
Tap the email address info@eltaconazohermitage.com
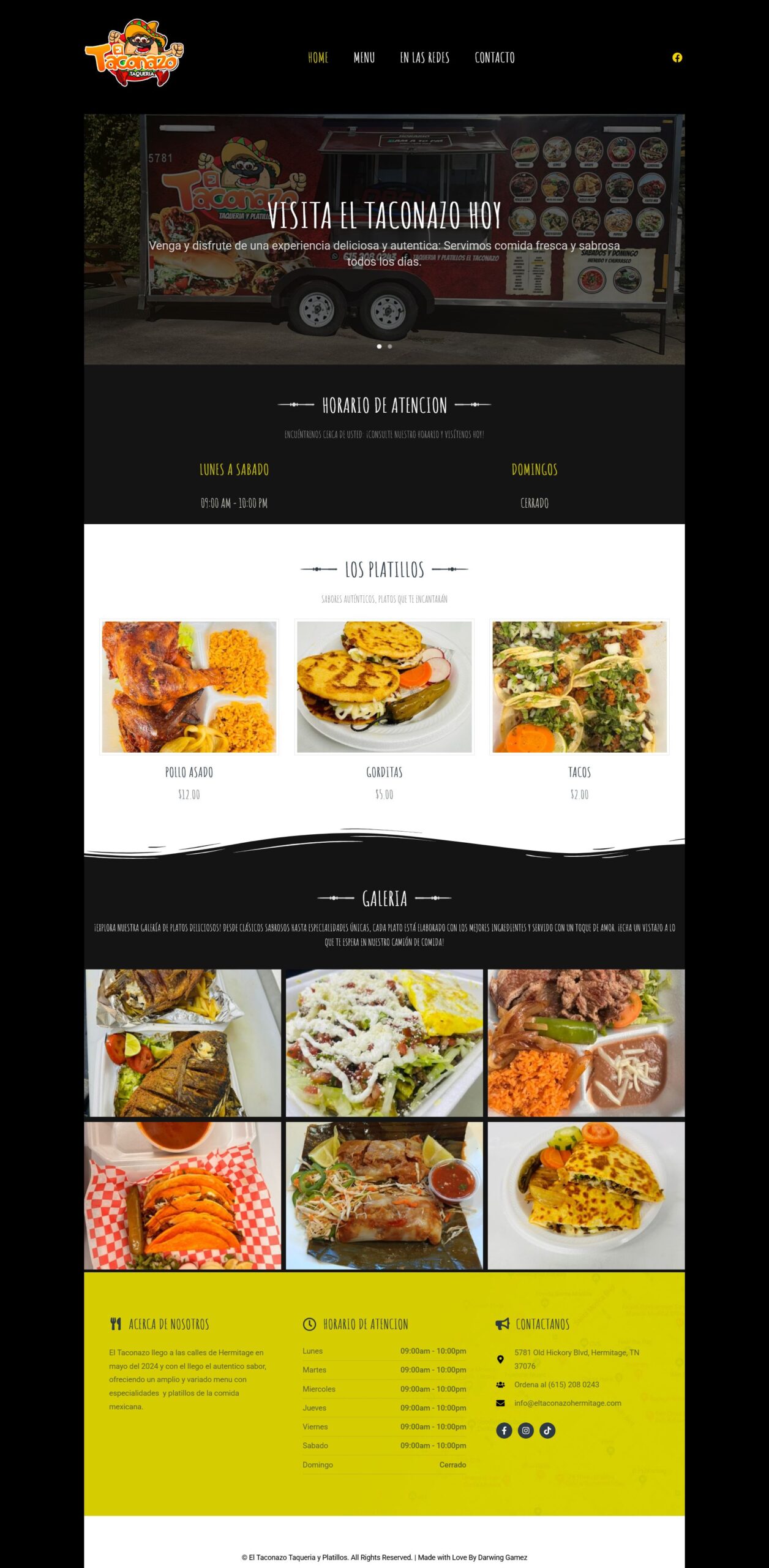(567, 1403)
